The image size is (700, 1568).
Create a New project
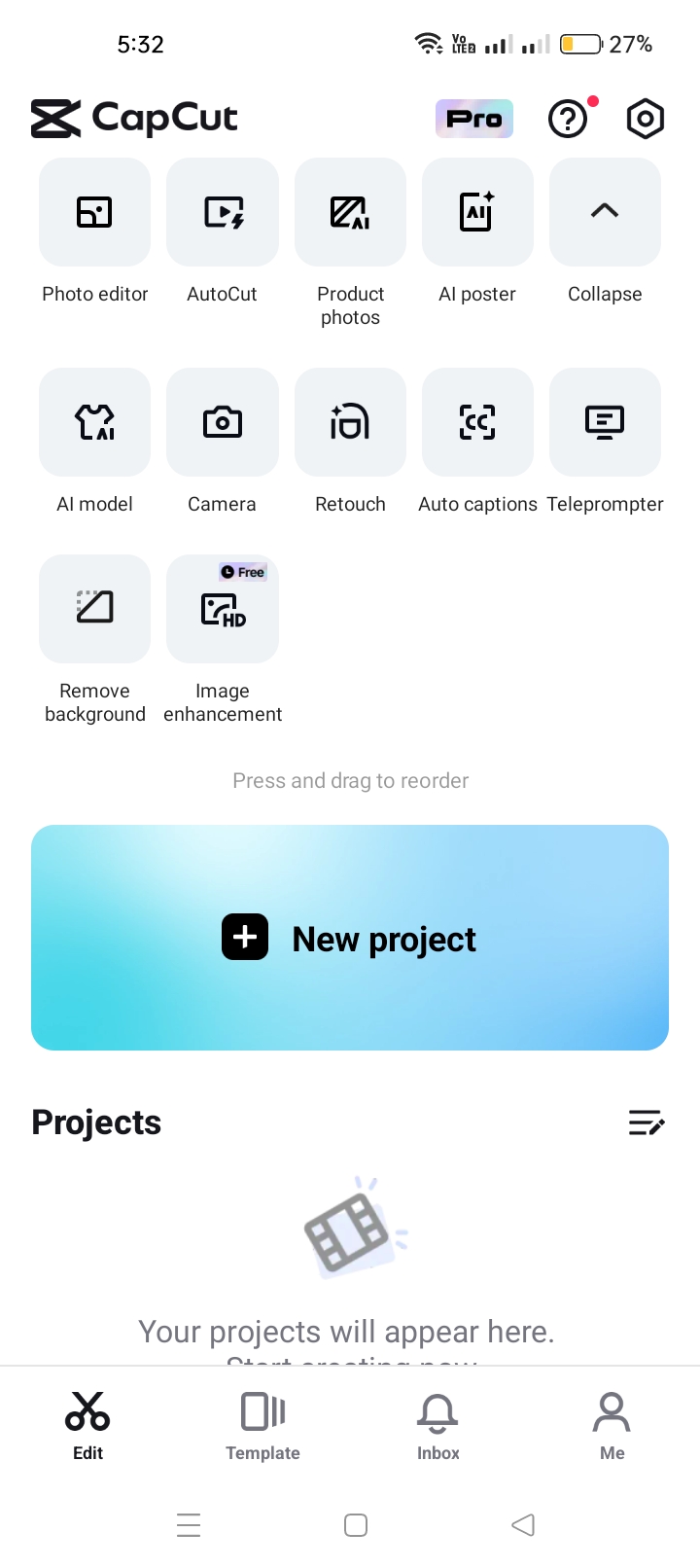pos(350,938)
